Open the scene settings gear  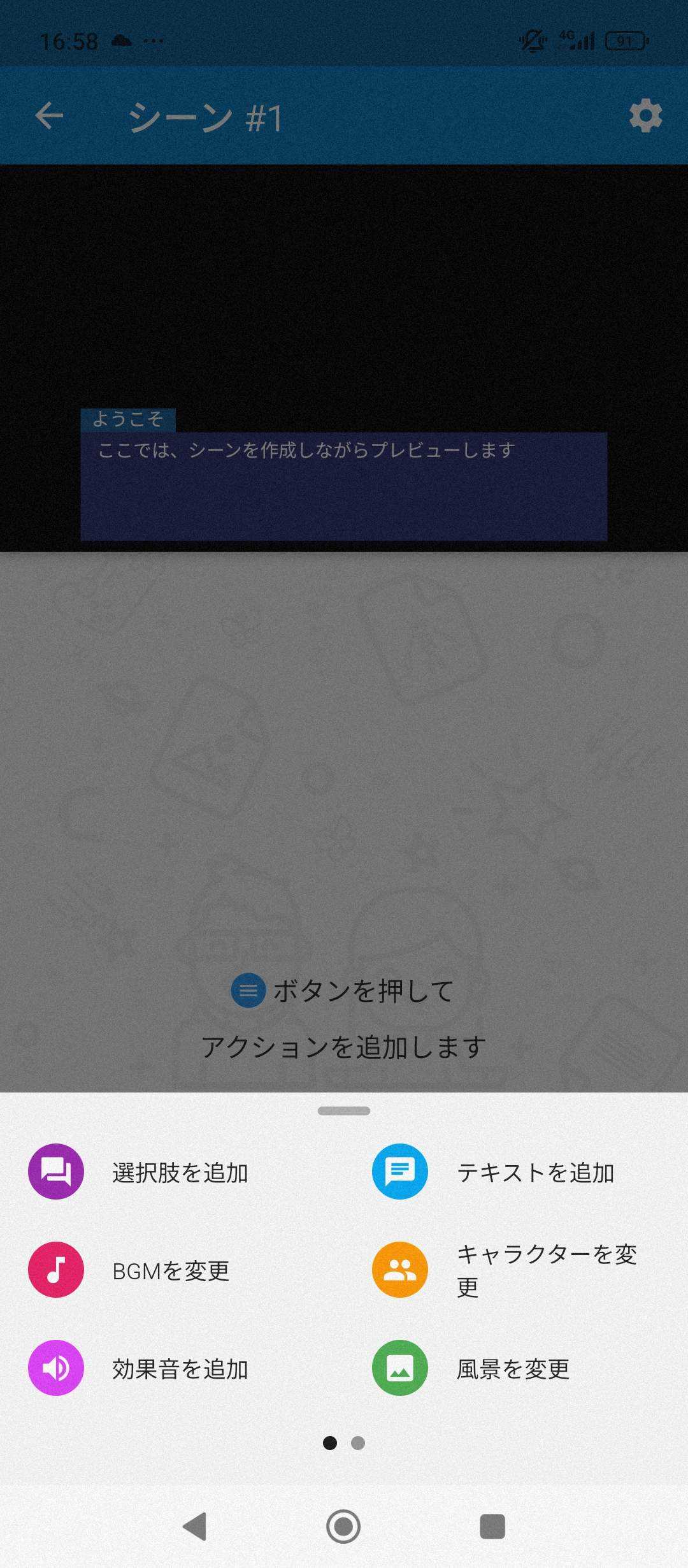click(x=645, y=116)
